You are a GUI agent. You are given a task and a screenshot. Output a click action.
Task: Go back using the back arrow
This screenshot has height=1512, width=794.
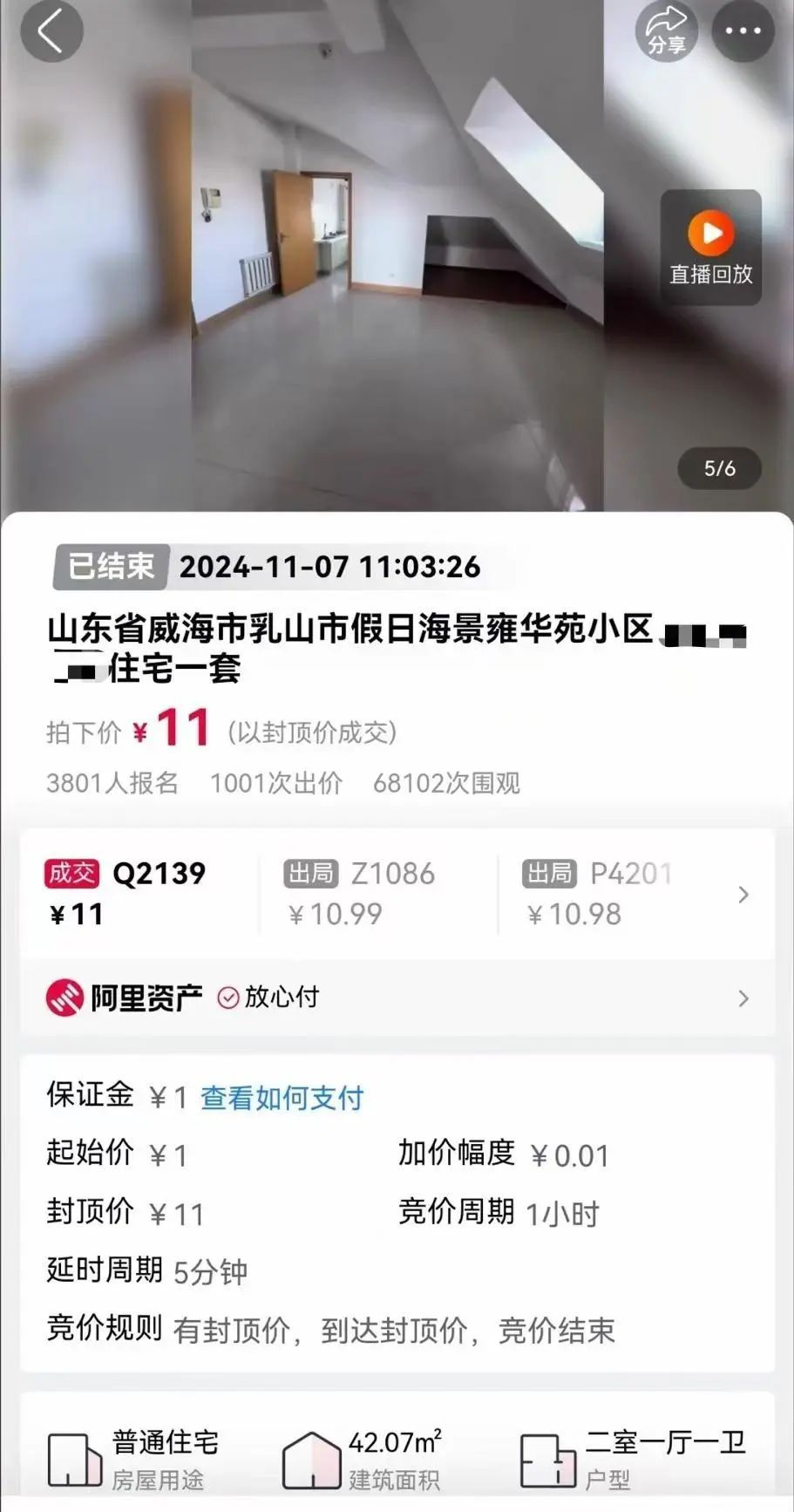[51, 31]
